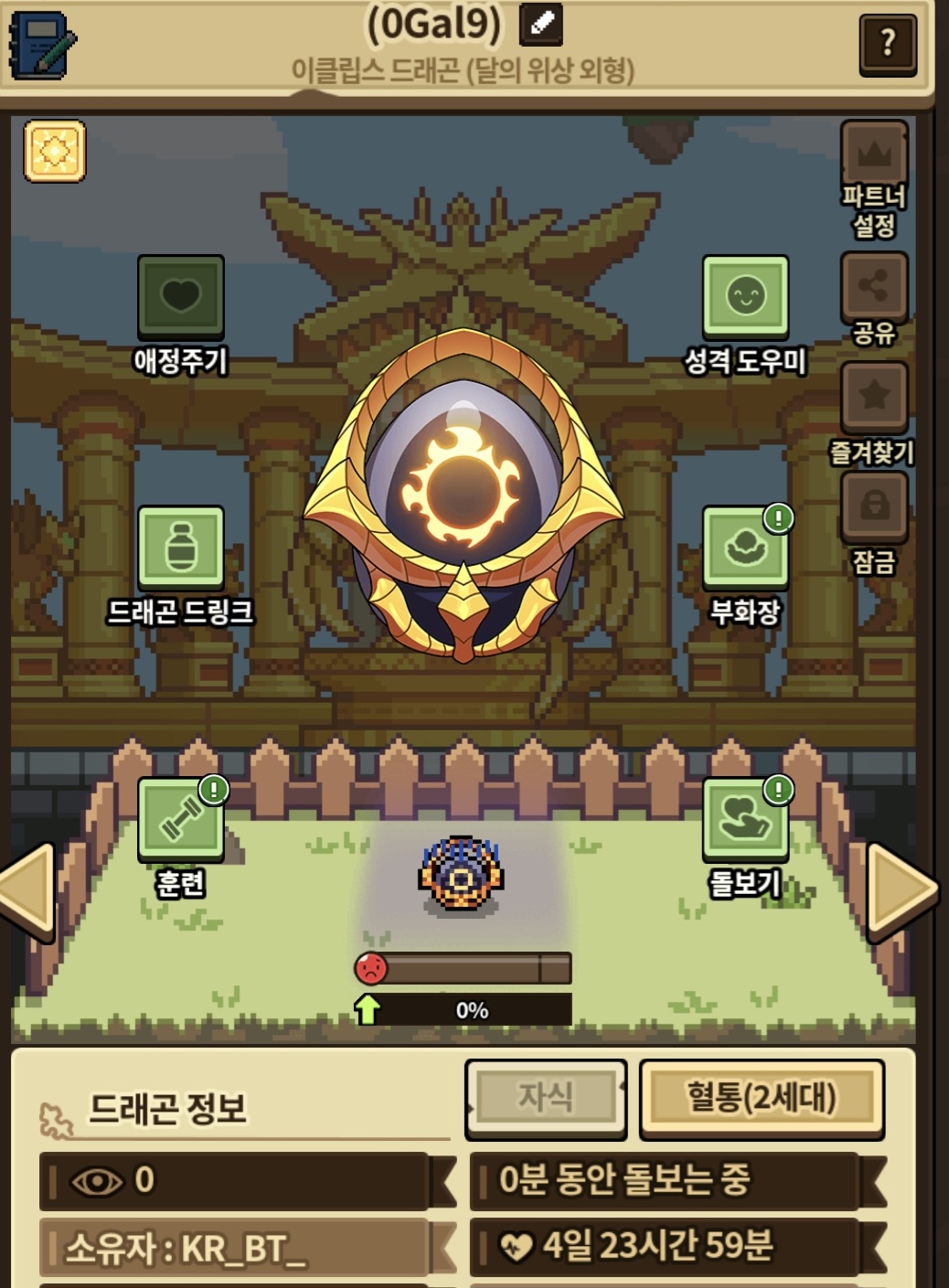This screenshot has height=1288, width=949.
Task: Tap the sun icon button
Action: click(55, 151)
